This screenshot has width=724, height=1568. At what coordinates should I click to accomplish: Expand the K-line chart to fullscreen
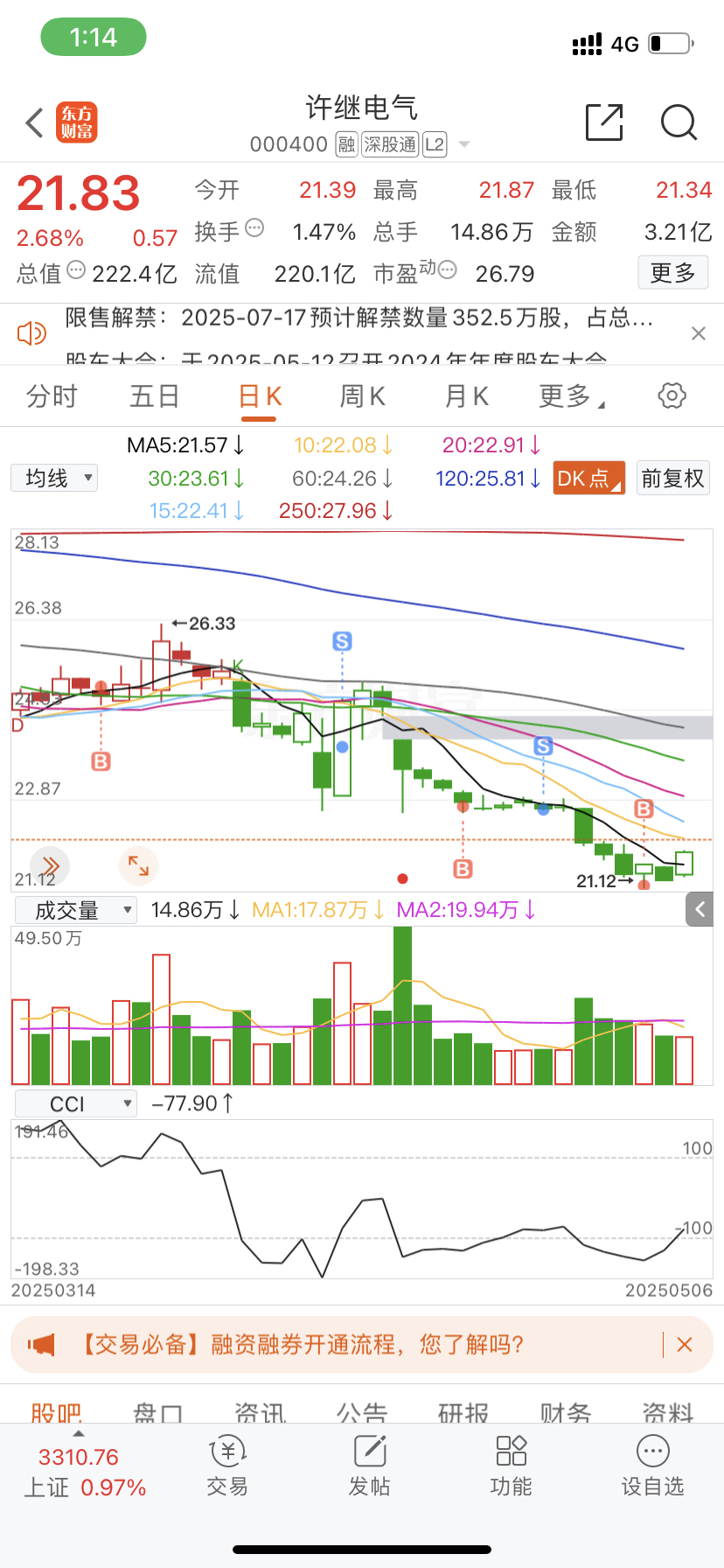[138, 865]
